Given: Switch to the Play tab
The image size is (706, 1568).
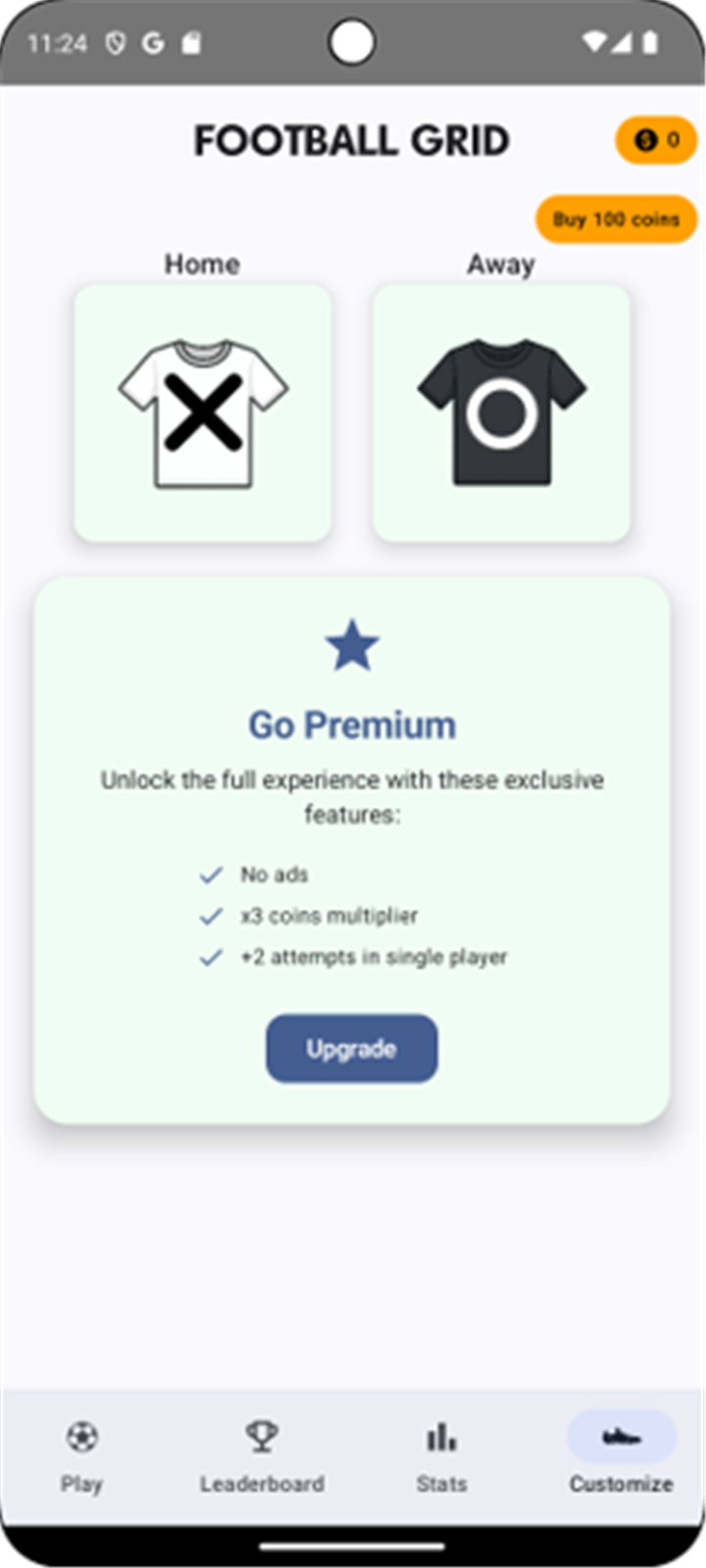Looking at the screenshot, I should click(x=82, y=1457).
